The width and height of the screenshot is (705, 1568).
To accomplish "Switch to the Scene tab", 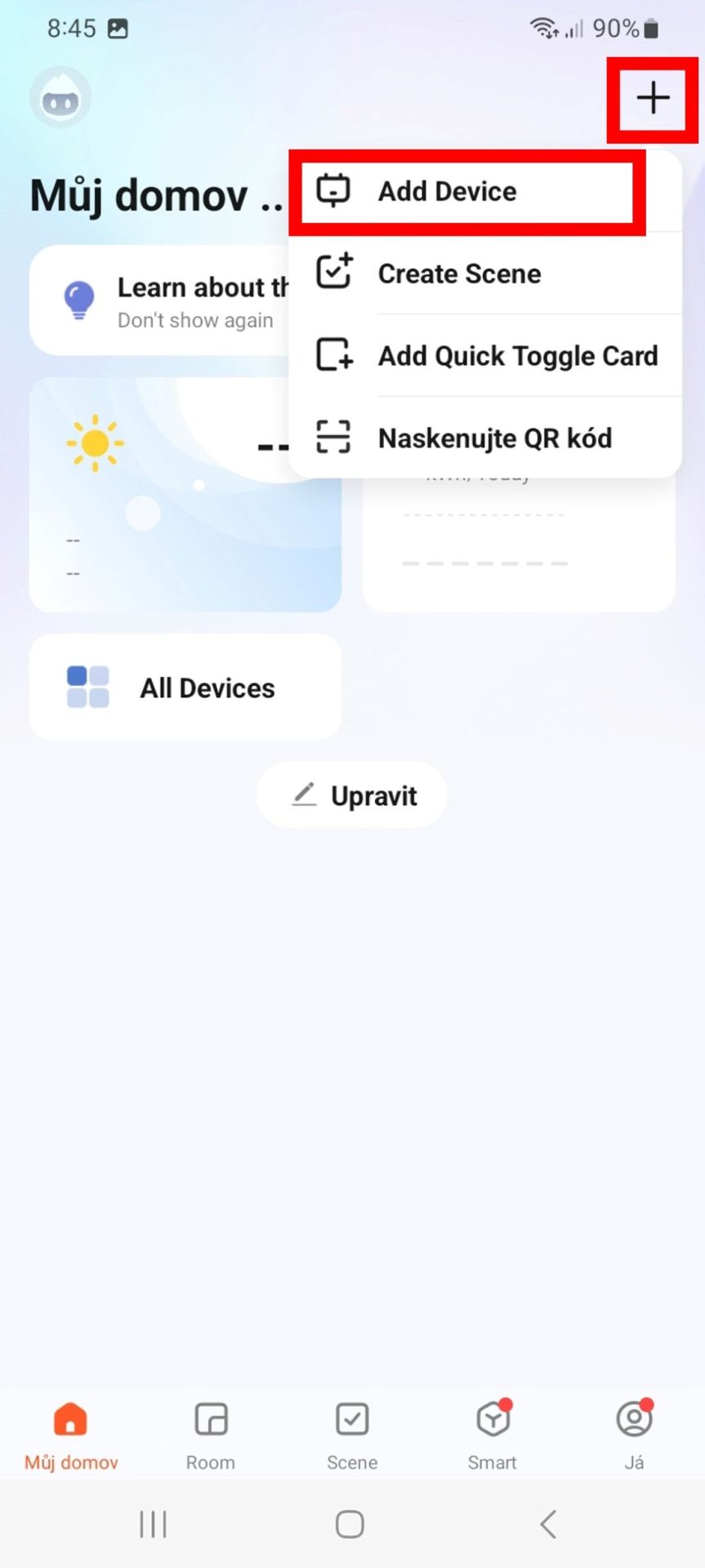I will pos(352,1435).
